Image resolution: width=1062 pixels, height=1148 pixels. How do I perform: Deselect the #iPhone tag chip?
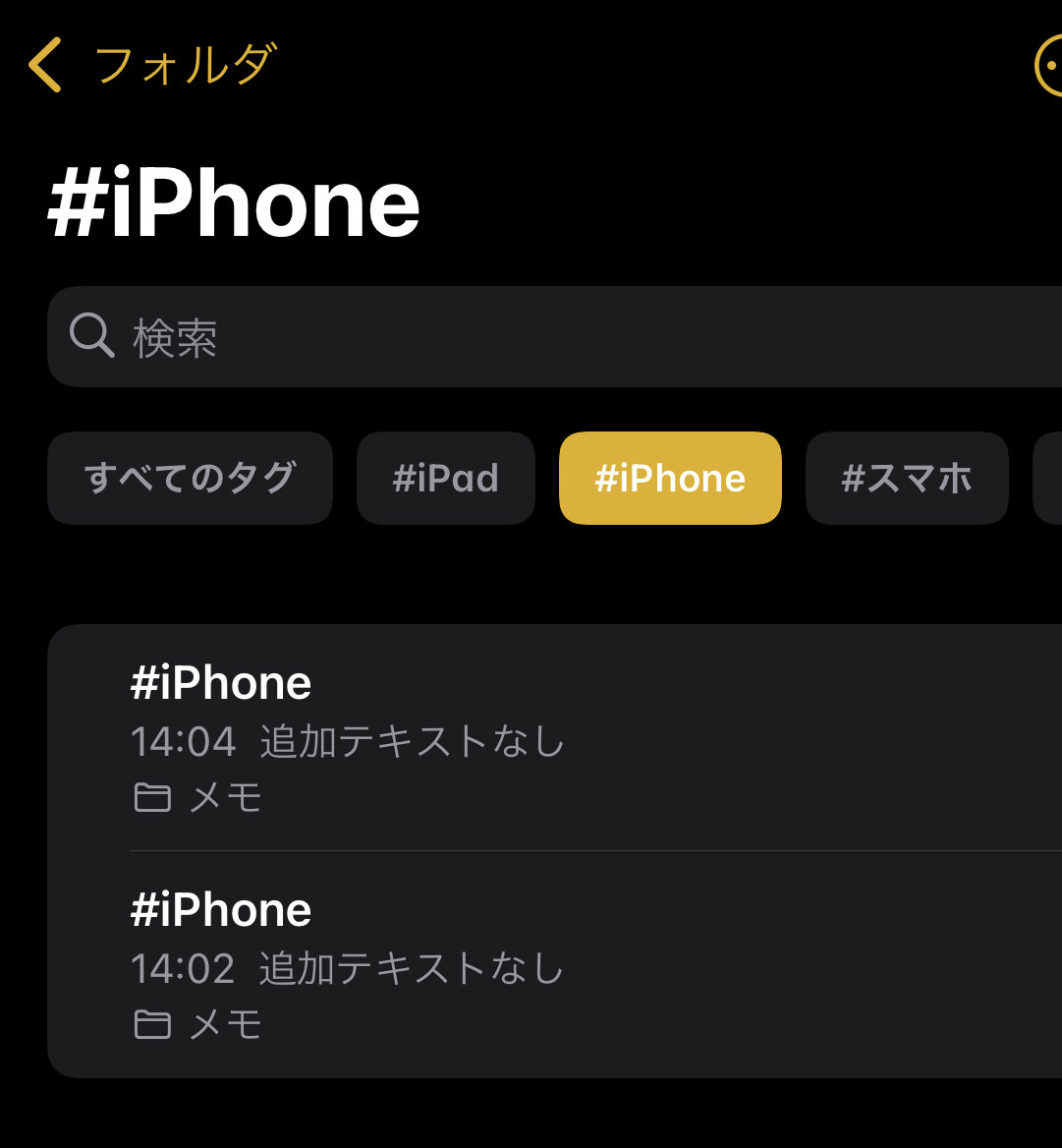click(x=670, y=479)
